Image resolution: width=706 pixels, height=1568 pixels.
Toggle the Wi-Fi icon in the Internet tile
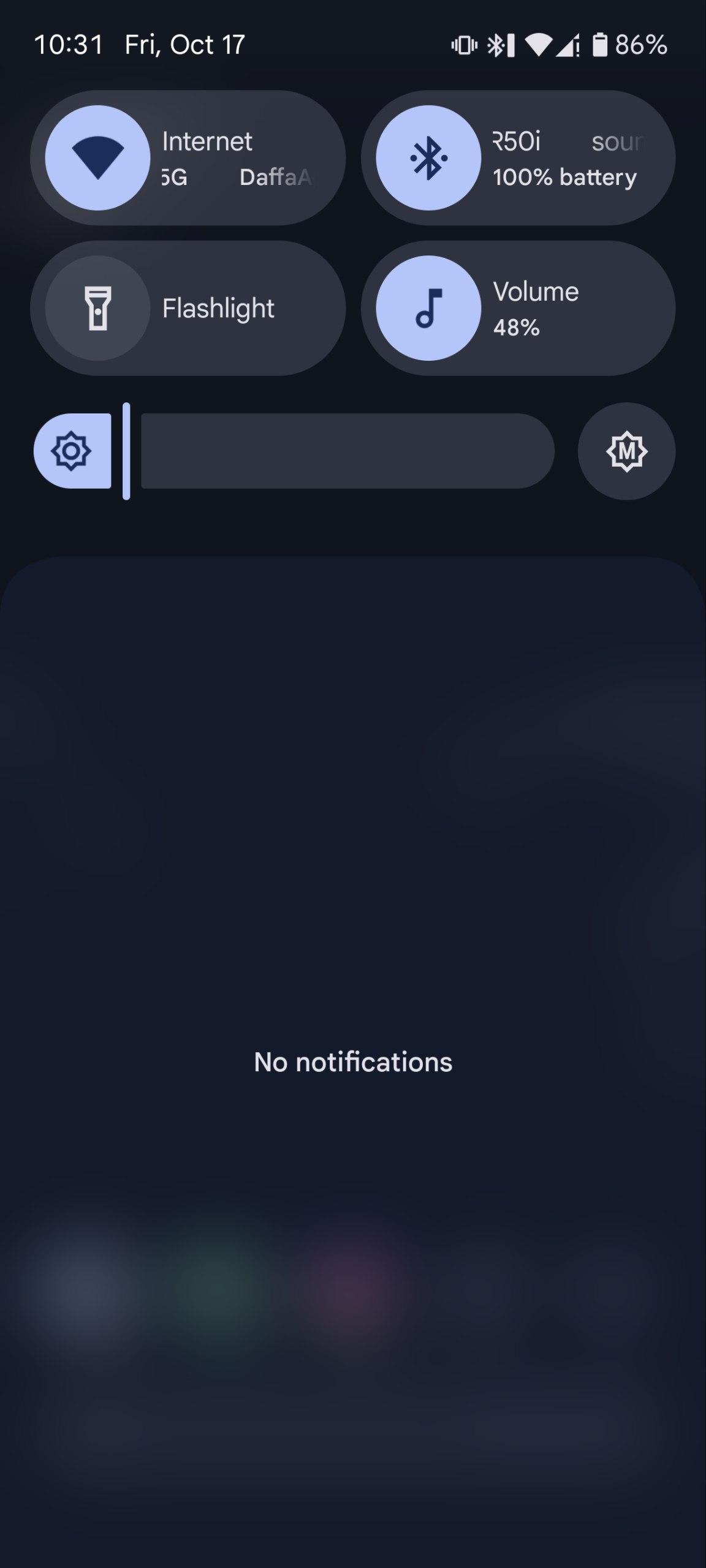98,158
